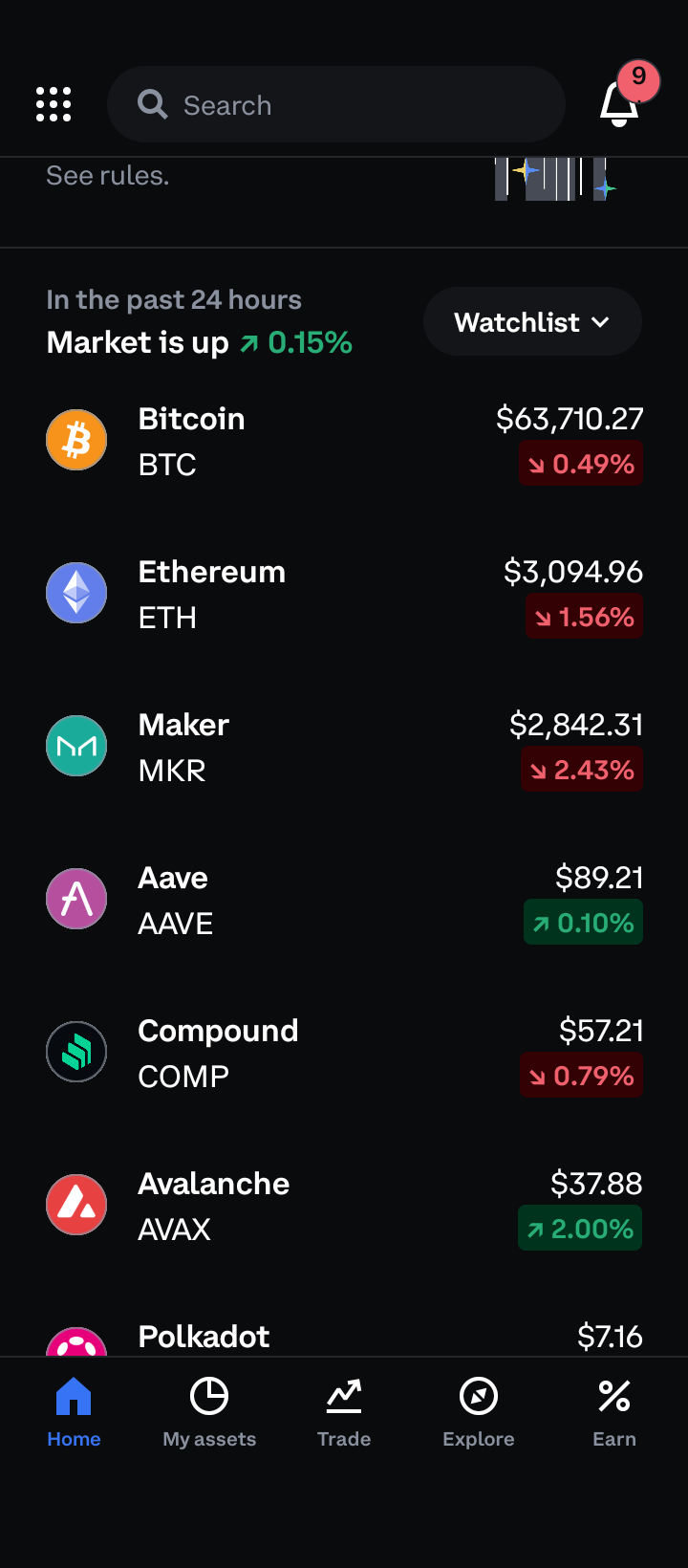View Avalanche AVAX details
The width and height of the screenshot is (688, 1568).
tap(344, 1206)
